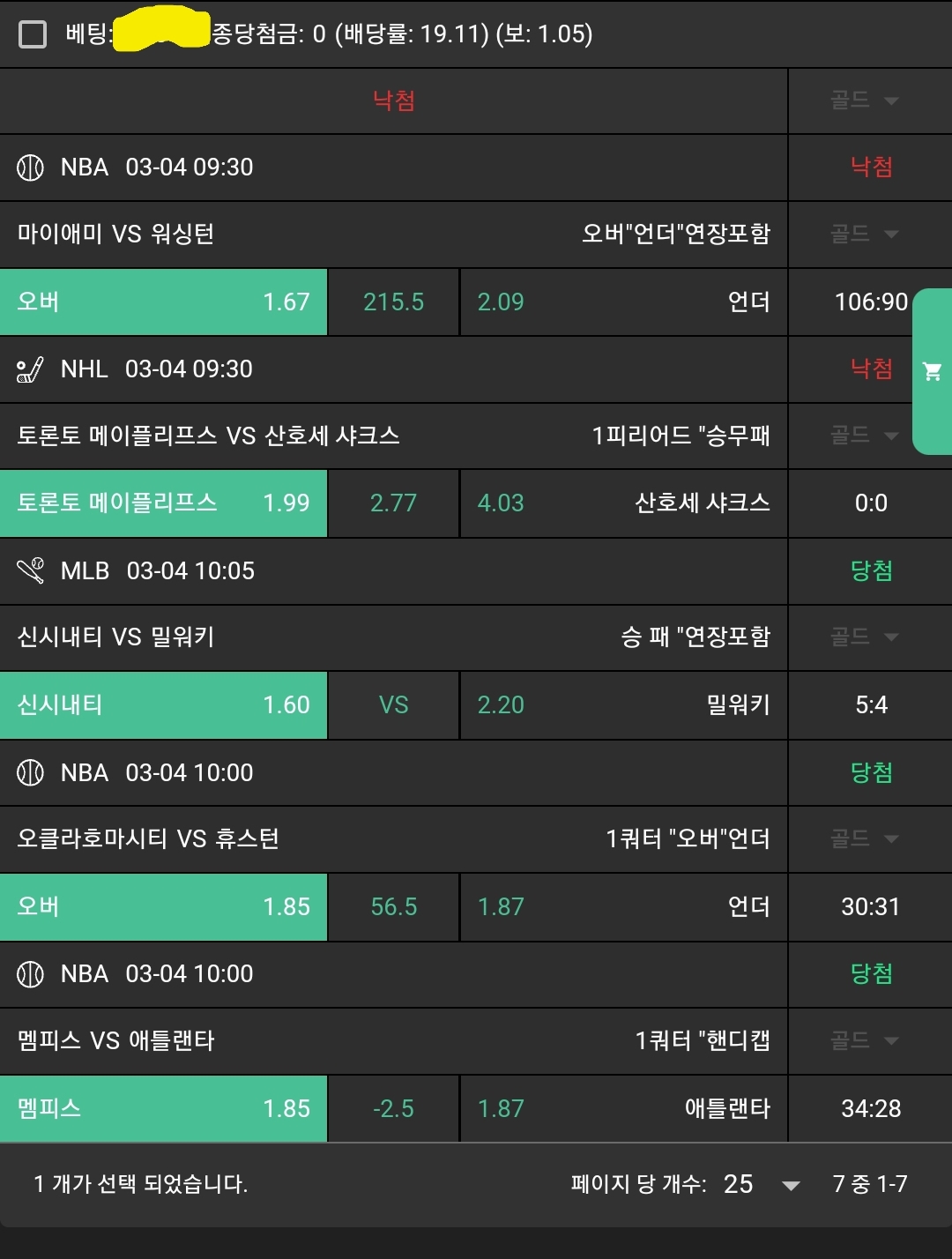Open the items-per-page dropdown showing 25

click(x=762, y=1184)
